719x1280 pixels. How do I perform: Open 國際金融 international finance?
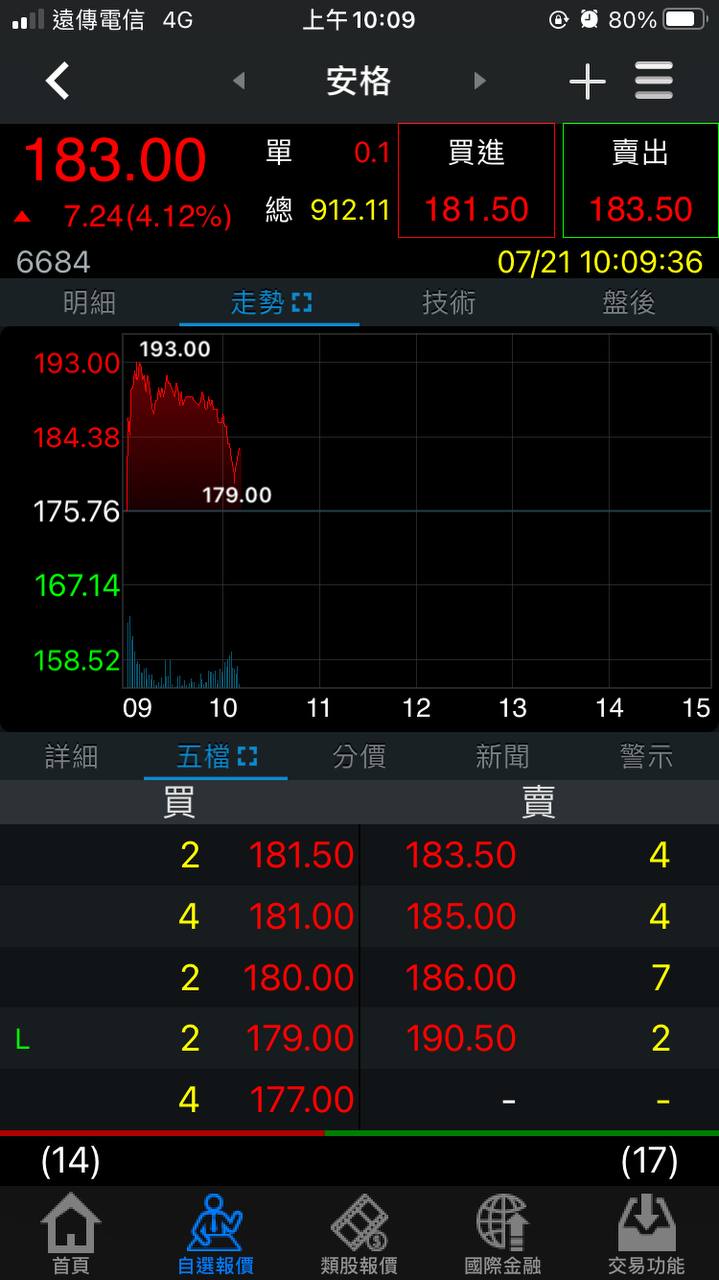(502, 1234)
